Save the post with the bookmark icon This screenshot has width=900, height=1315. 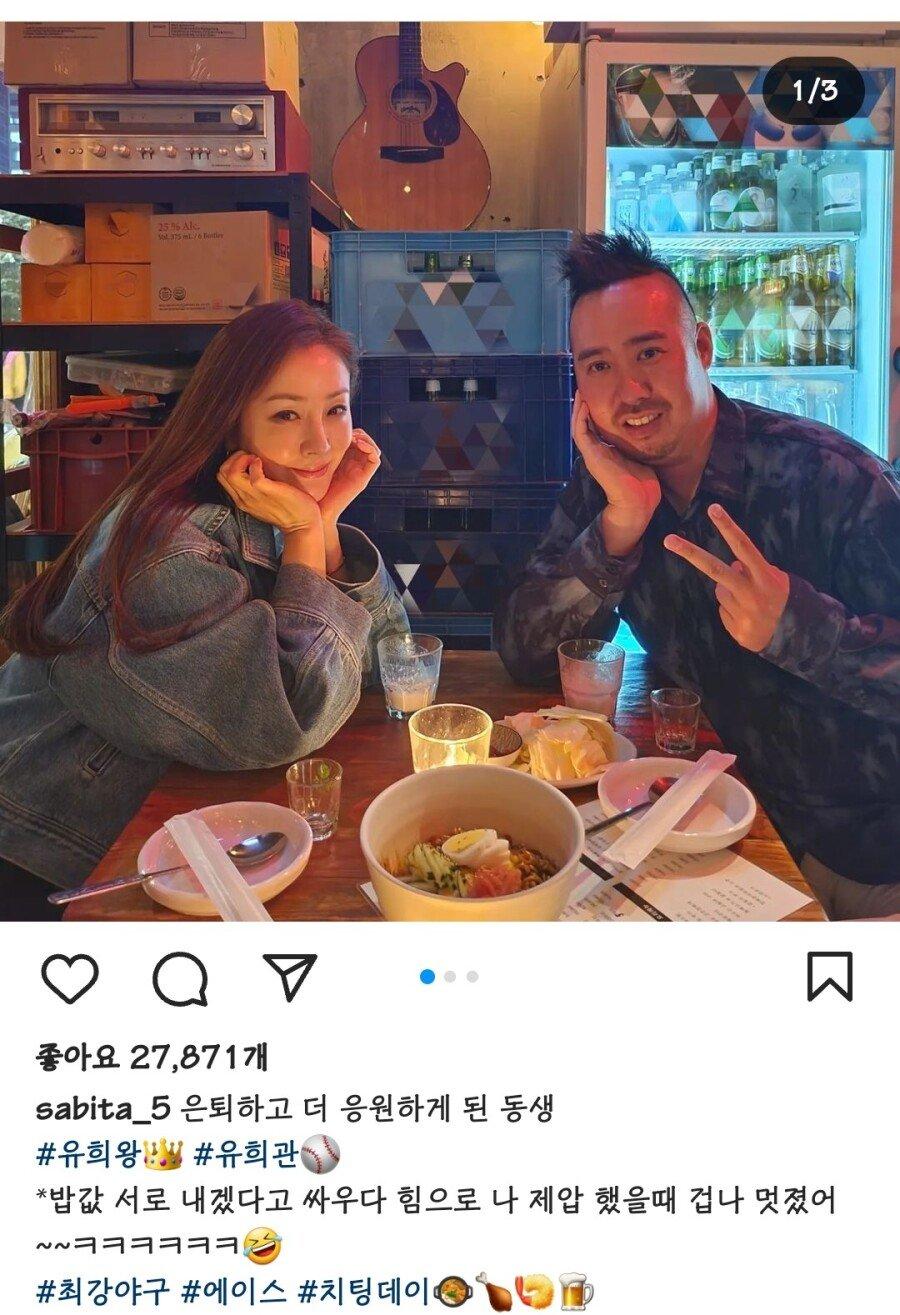(x=829, y=977)
